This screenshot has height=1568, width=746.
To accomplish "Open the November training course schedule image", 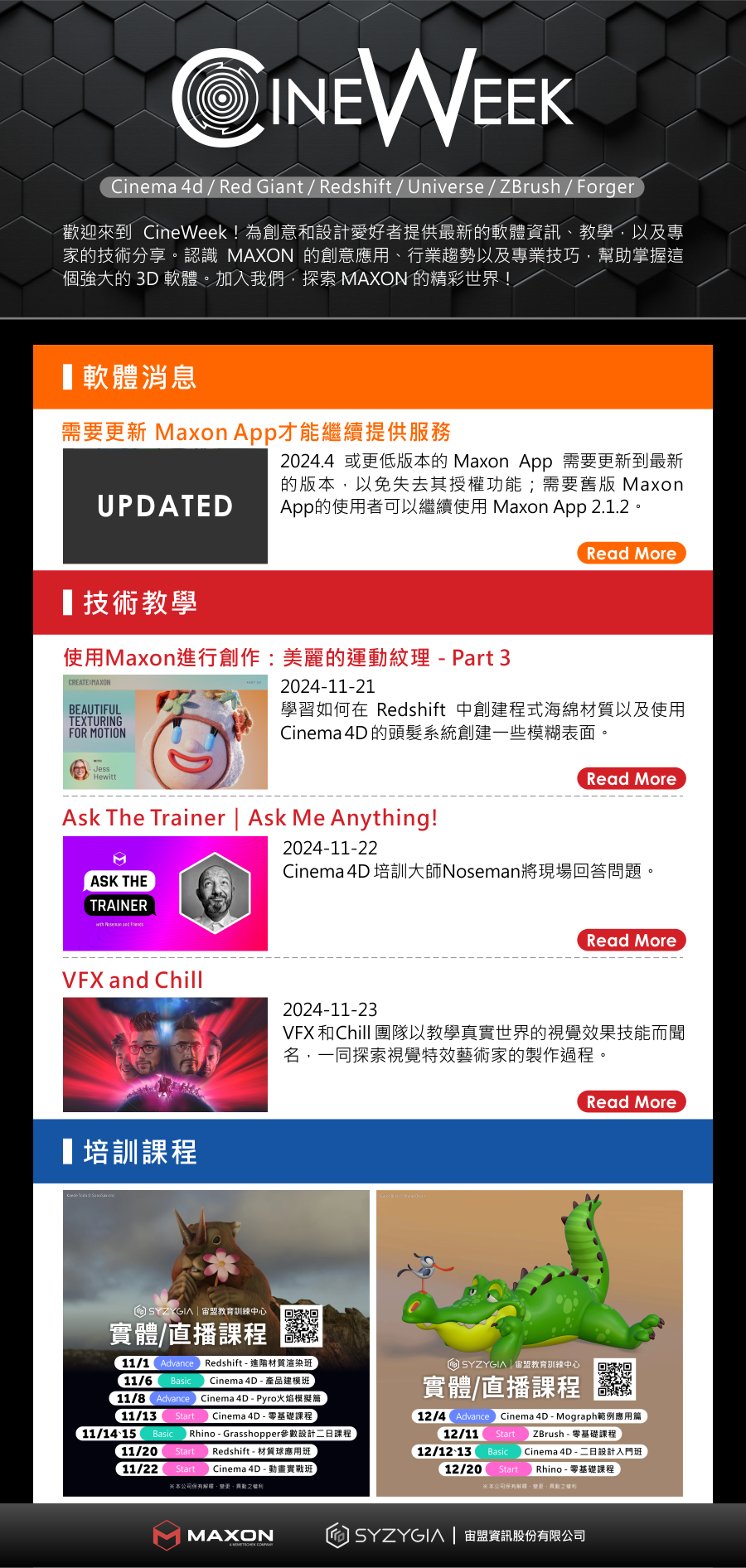I will (216, 1343).
